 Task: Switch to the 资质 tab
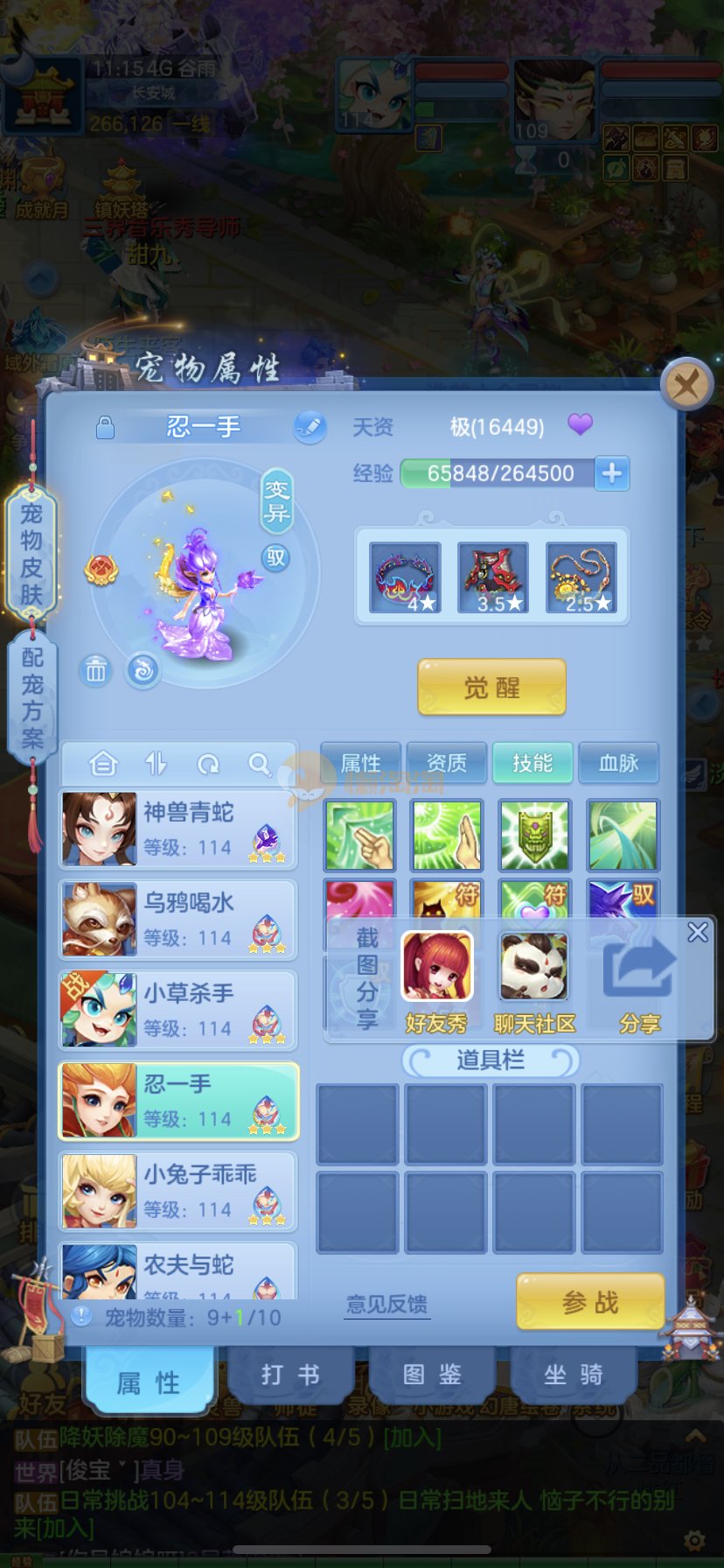(446, 764)
